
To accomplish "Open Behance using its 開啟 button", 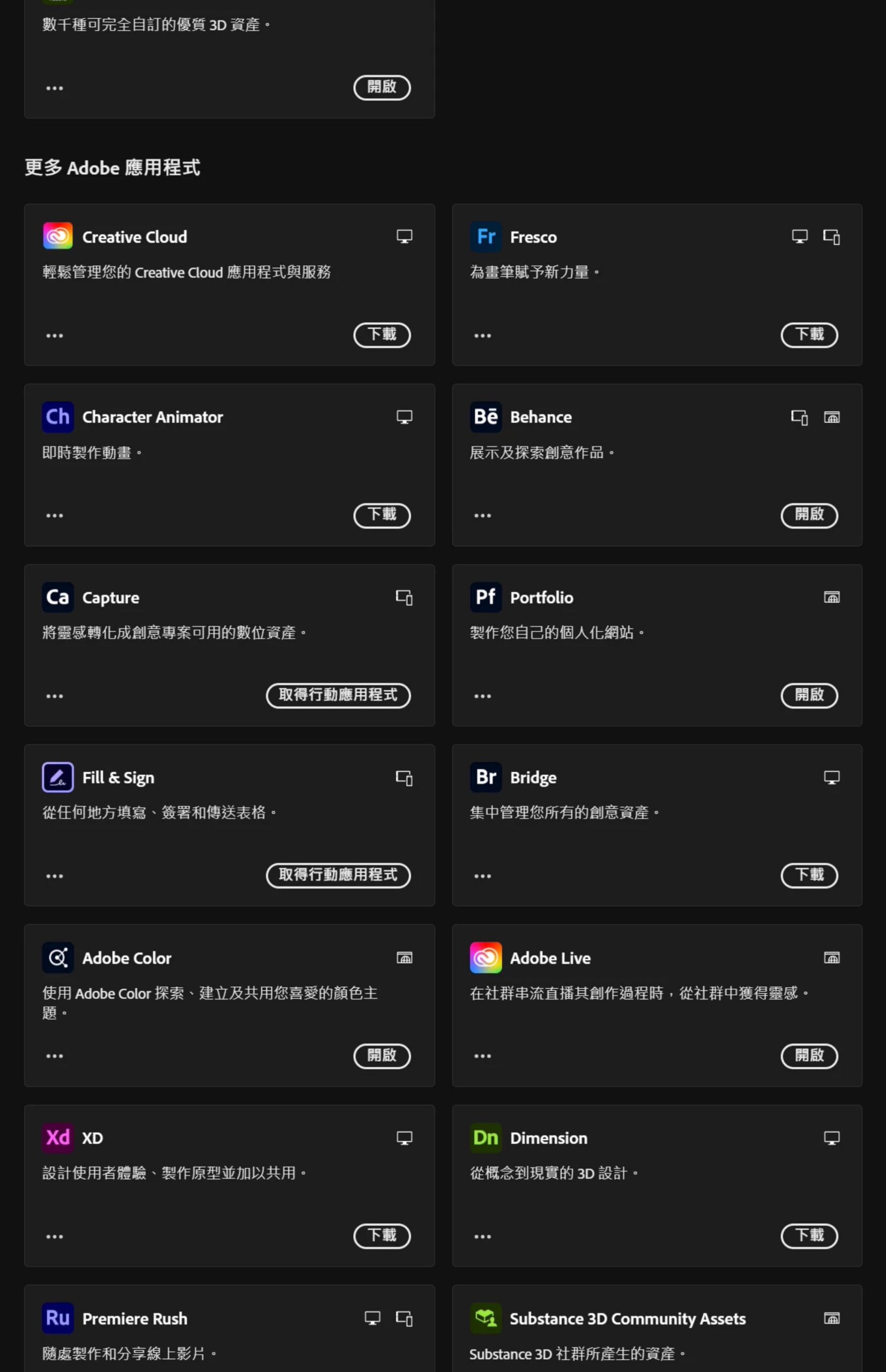I will point(809,516).
